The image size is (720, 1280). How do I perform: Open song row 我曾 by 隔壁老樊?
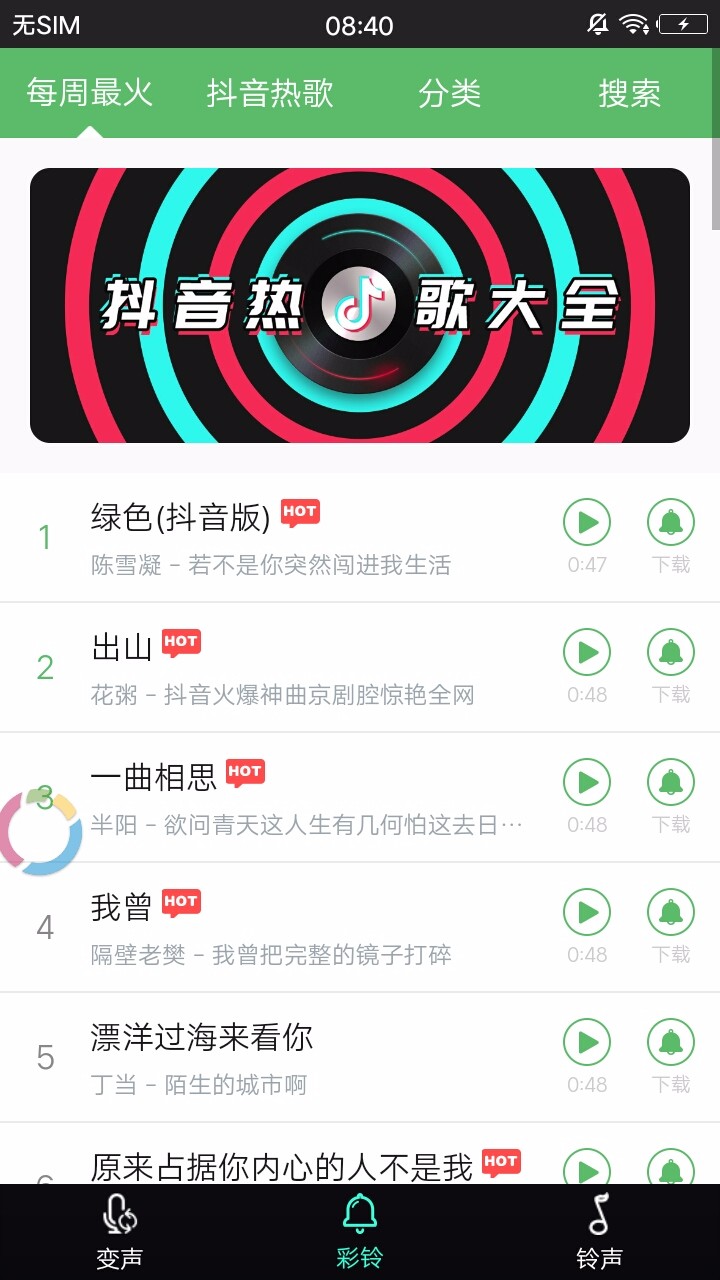300,928
